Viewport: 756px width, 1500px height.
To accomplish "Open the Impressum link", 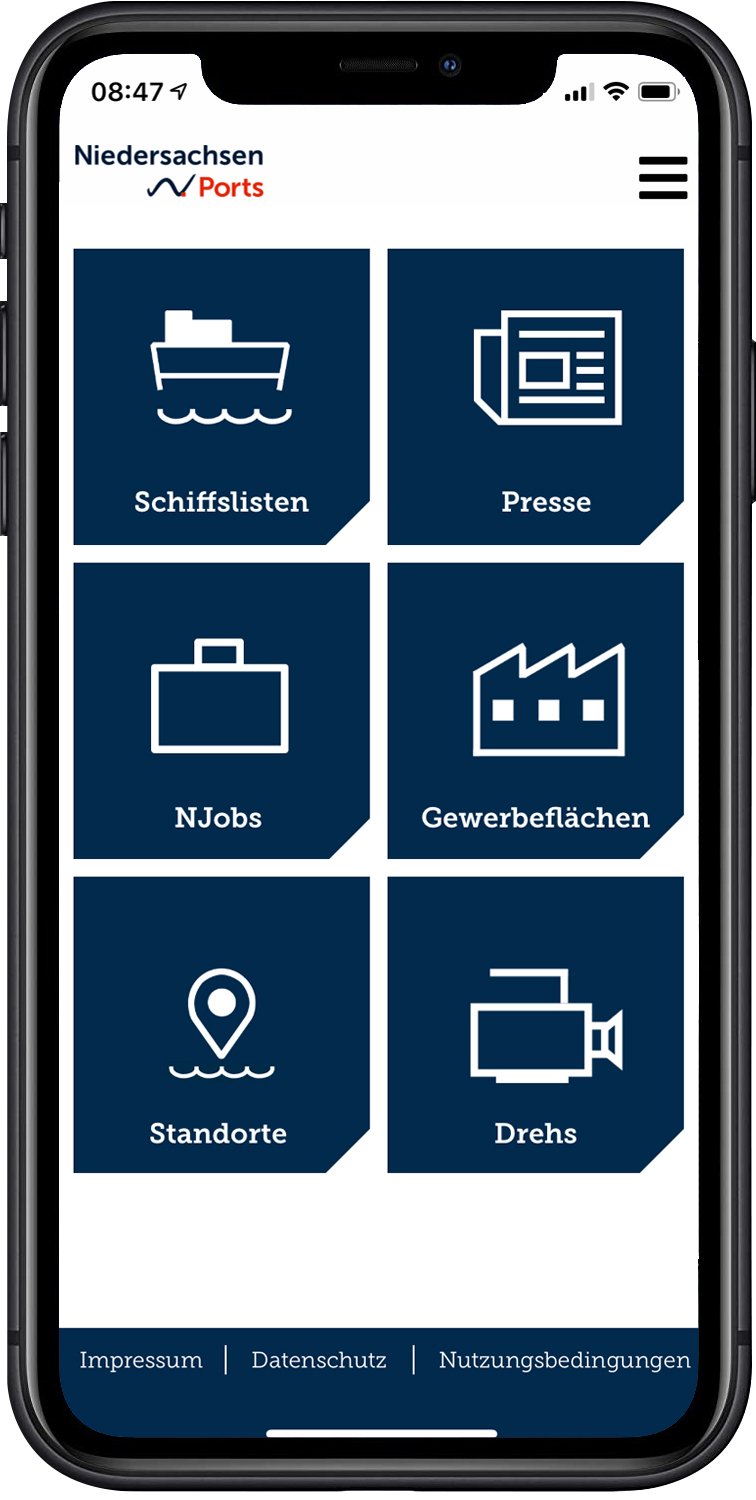I will click(x=141, y=1360).
